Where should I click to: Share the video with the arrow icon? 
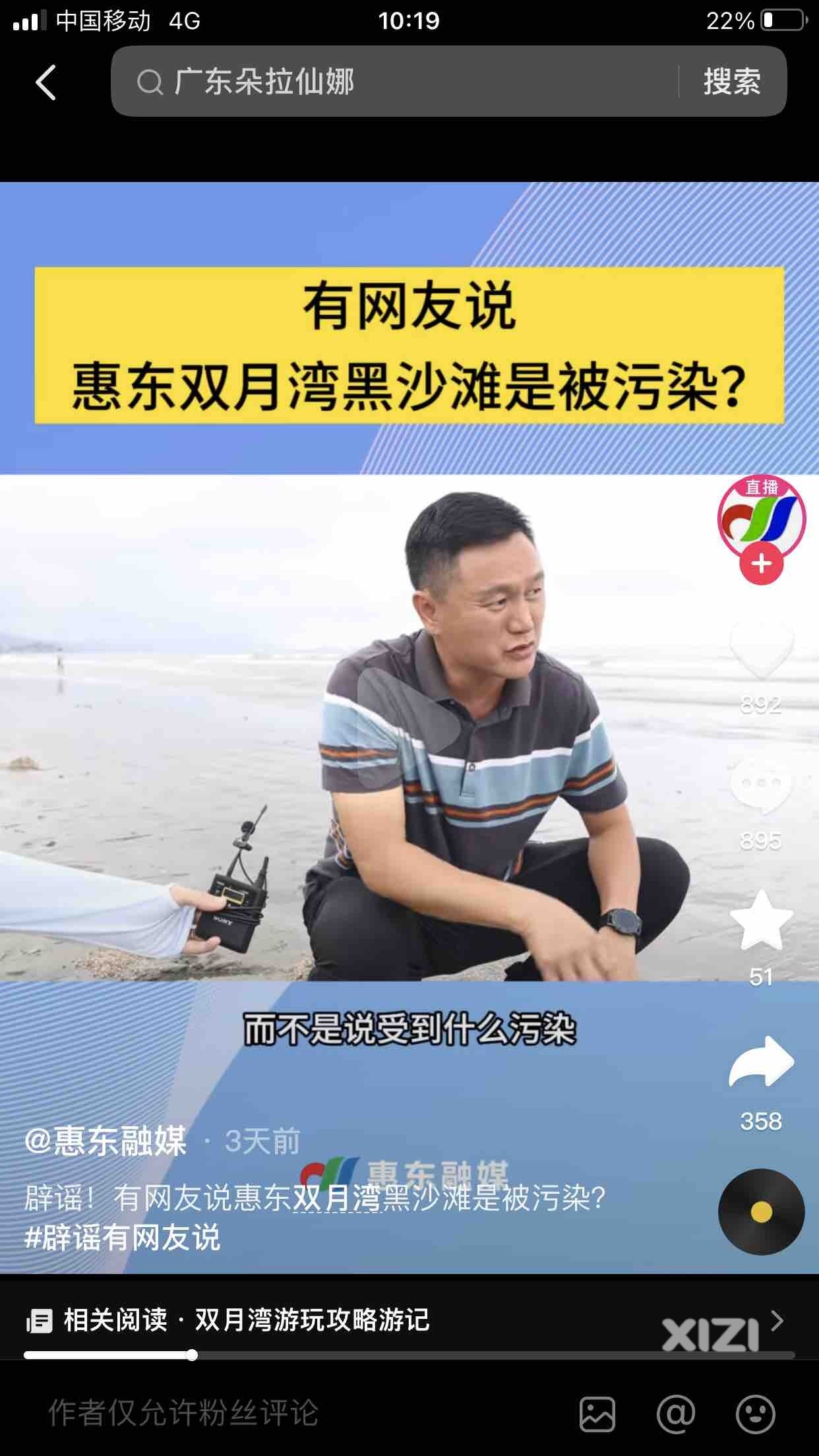pyautogui.click(x=761, y=1063)
